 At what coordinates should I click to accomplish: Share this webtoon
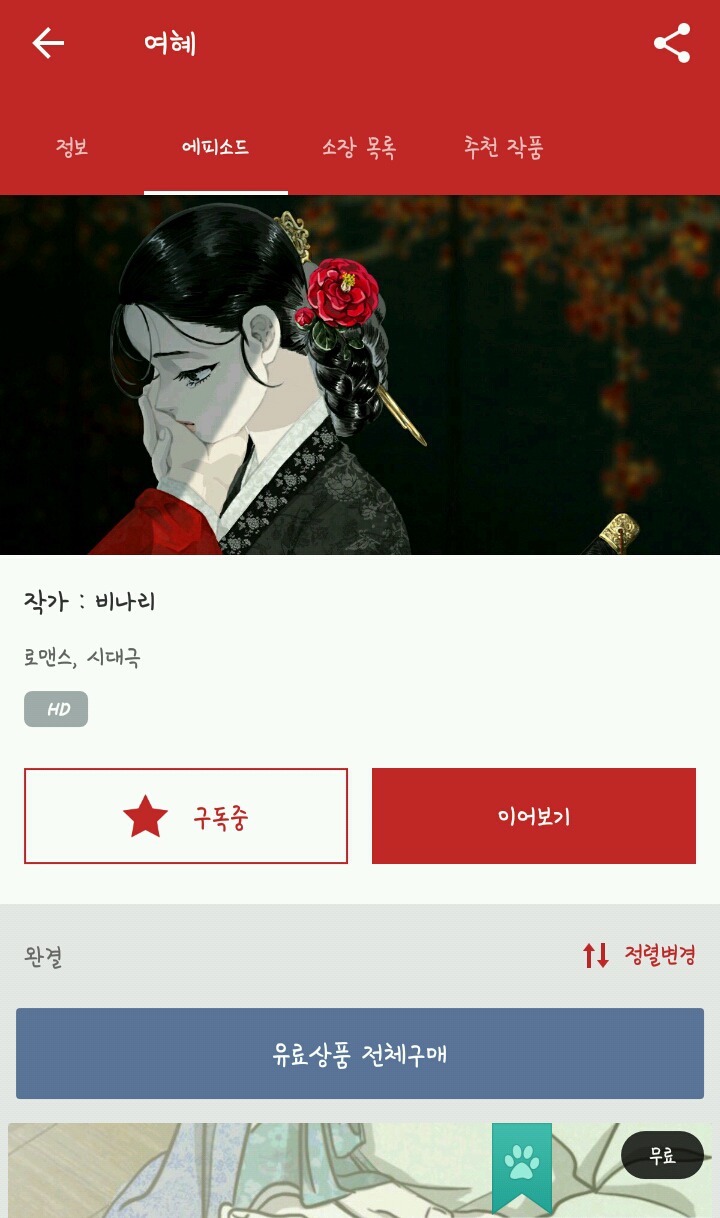(672, 43)
